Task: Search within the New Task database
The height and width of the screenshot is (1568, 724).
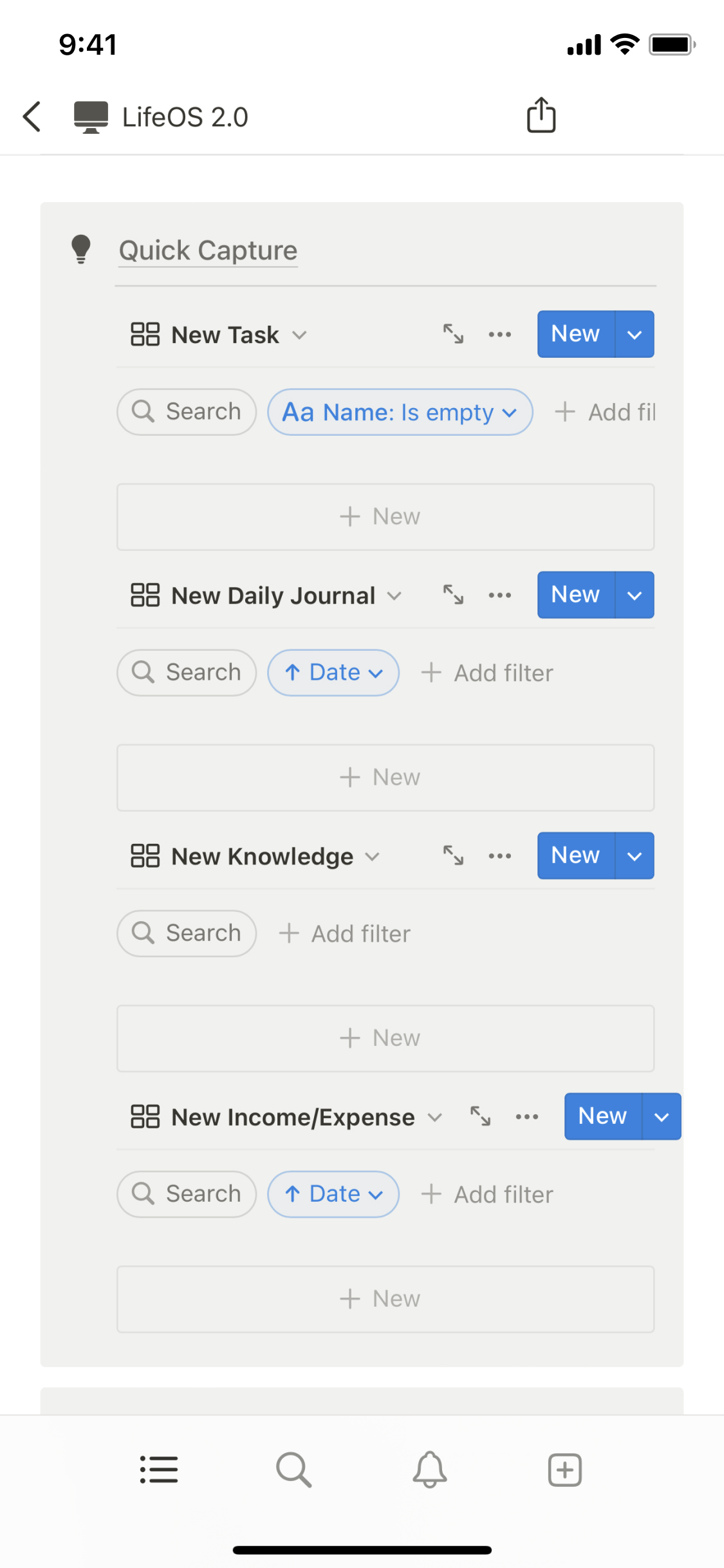Action: (187, 412)
